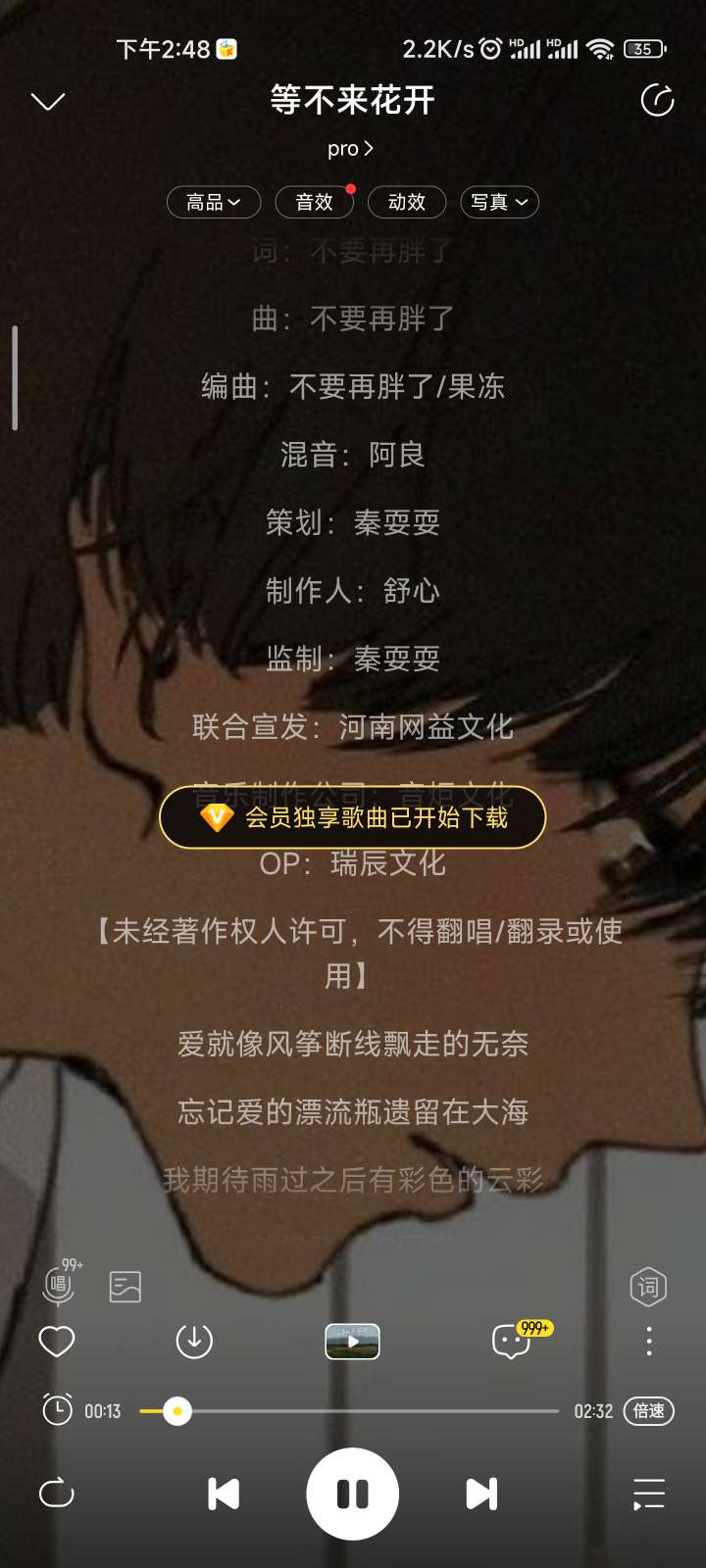This screenshot has height=1568, width=706.
Task: Change playback speed with 倍速
Action: 648,1410
